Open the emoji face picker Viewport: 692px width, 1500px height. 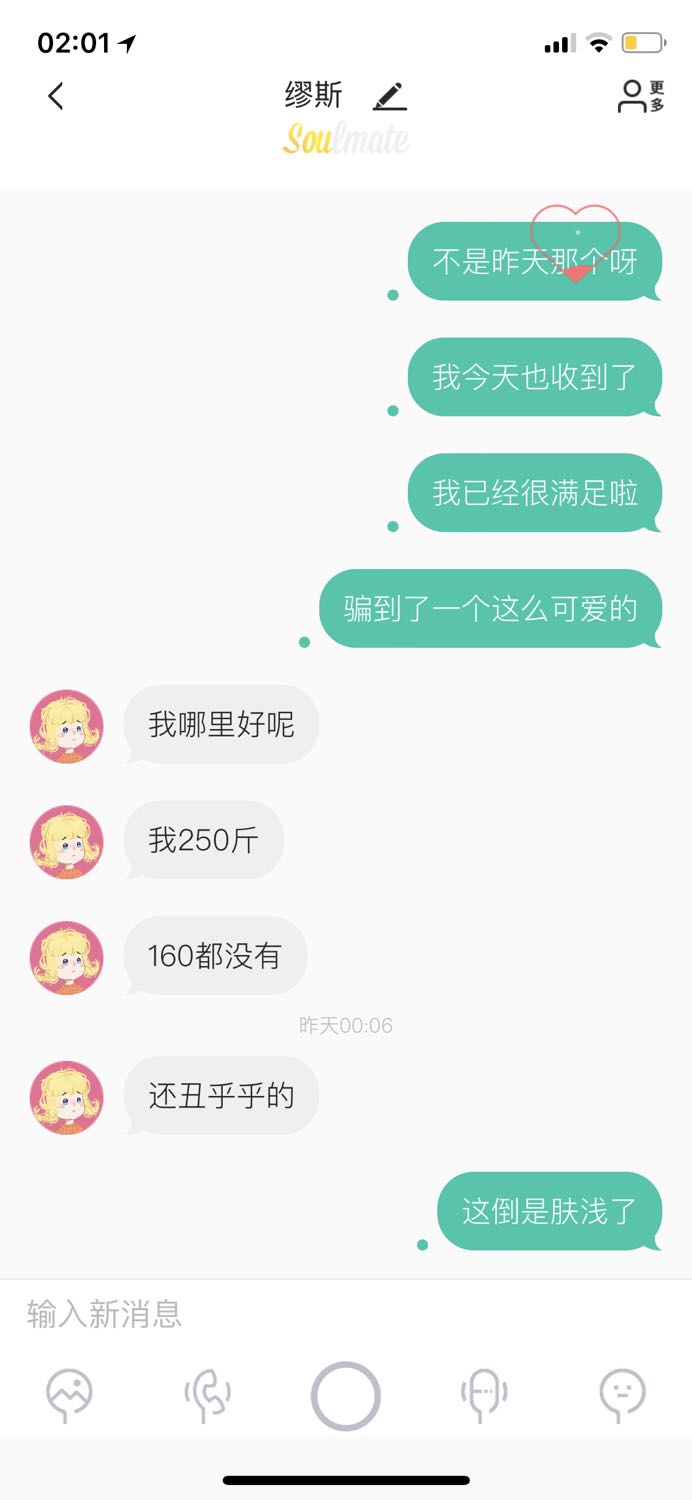click(x=622, y=1393)
